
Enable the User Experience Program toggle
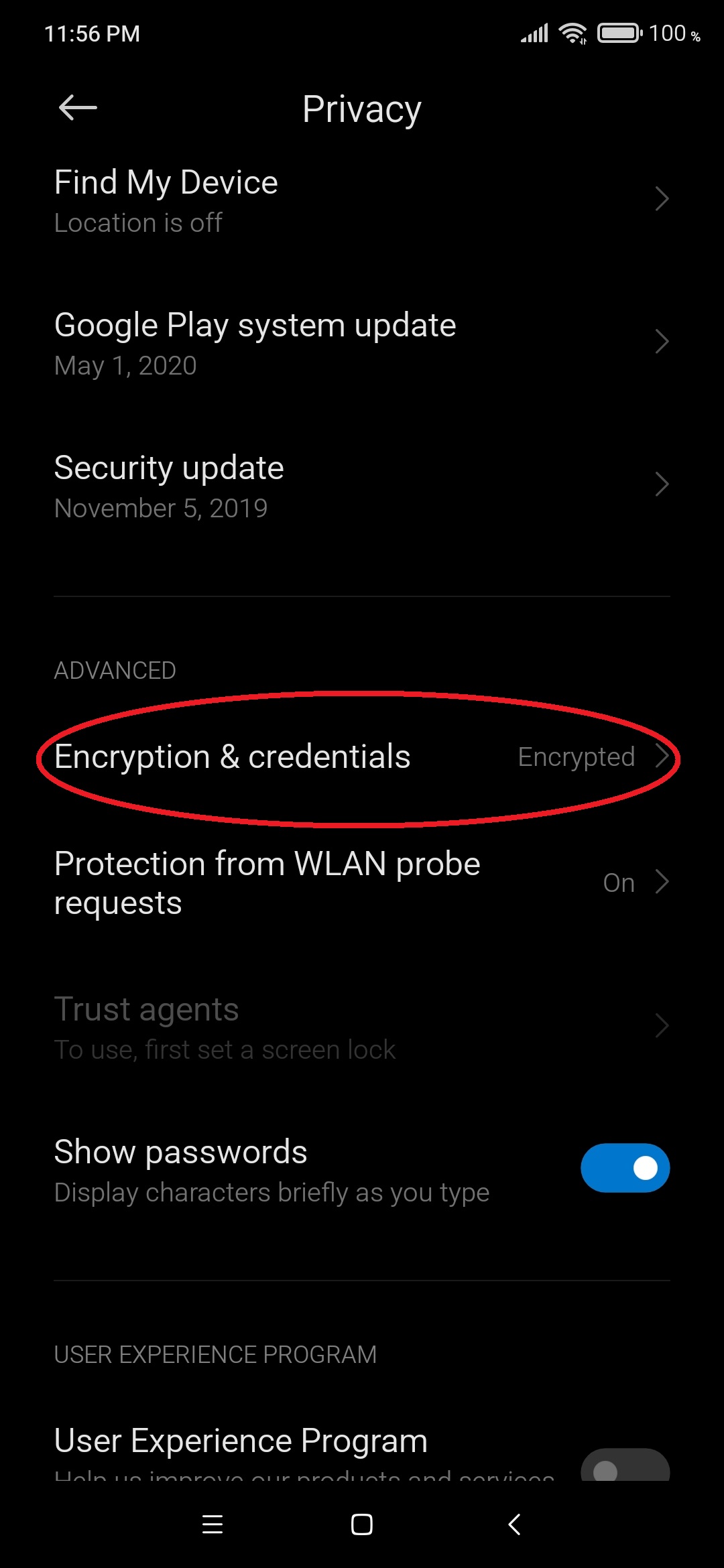click(x=624, y=1467)
